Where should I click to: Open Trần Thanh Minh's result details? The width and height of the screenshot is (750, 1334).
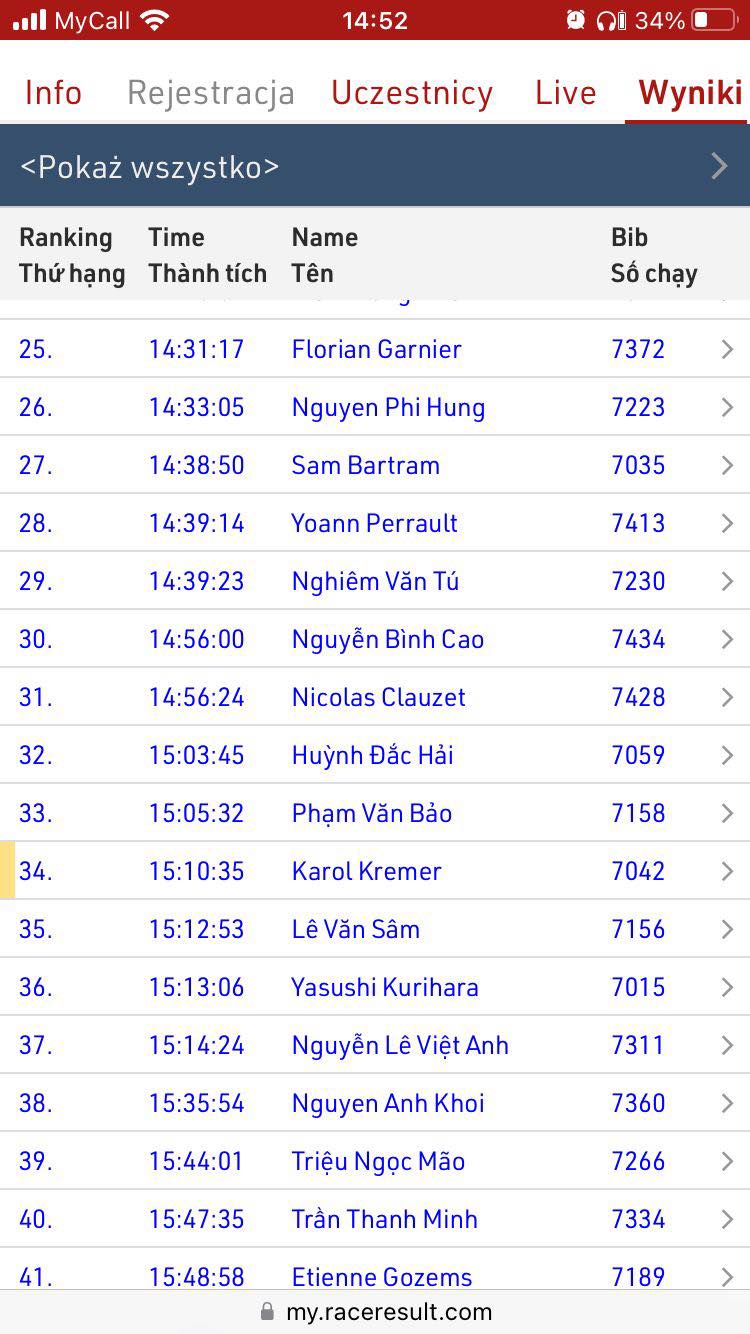click(384, 1219)
